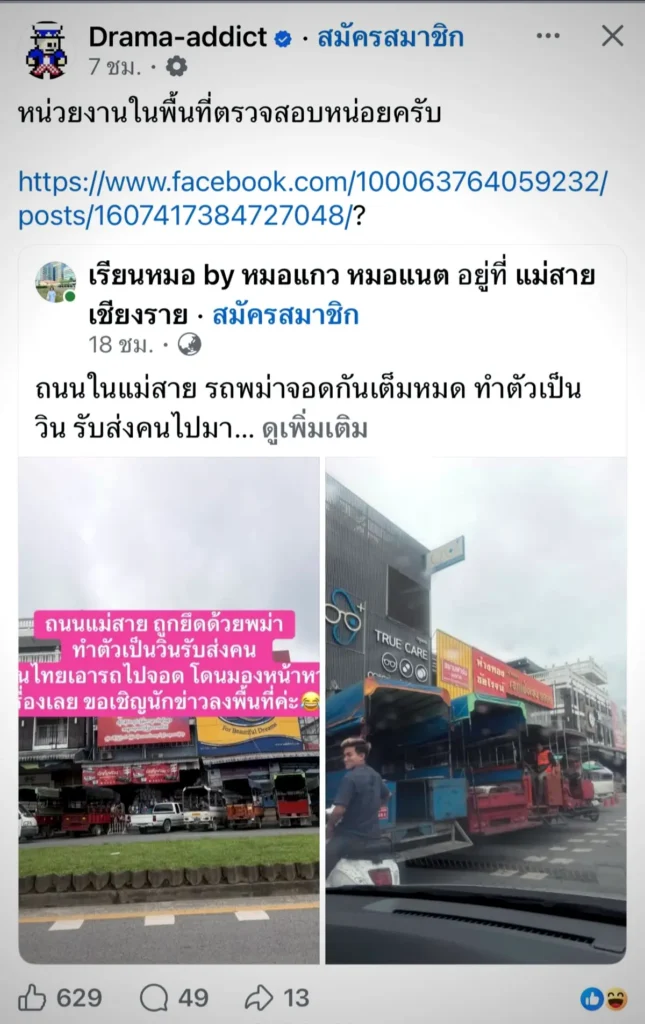Image resolution: width=645 pixels, height=1024 pixels.
Task: Tap สมัครสมาชิก next to Drama-addict
Action: 390,37
